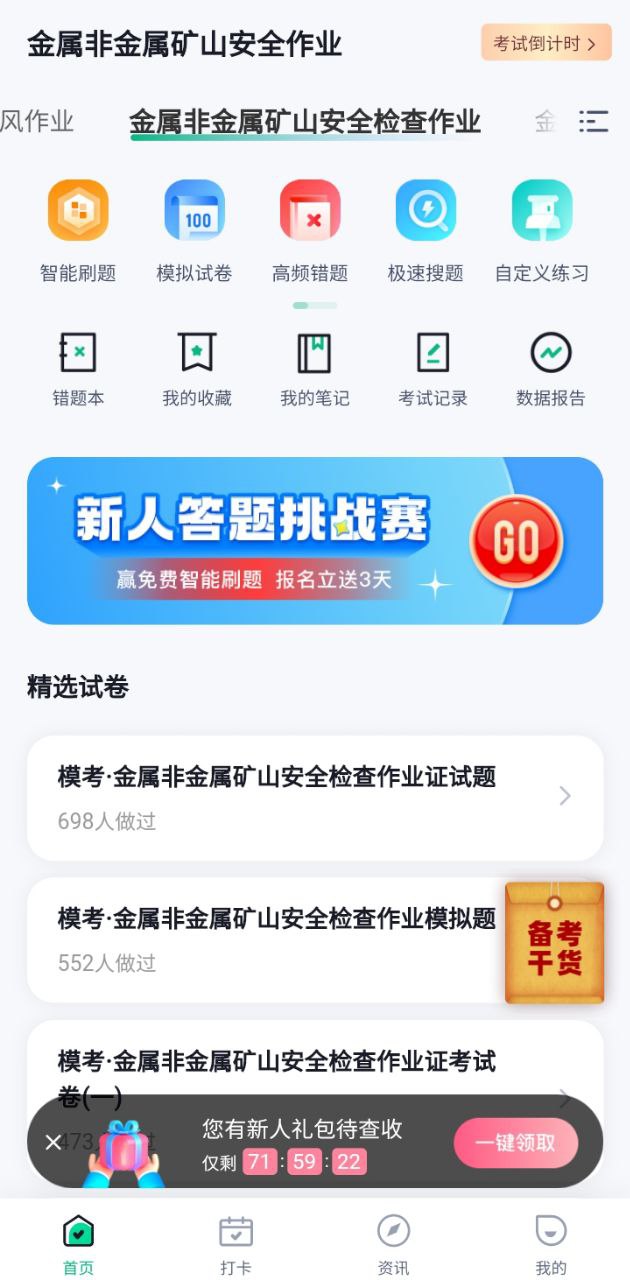The width and height of the screenshot is (630, 1280).
Task: Tap the 新人答题挑战赛 banner
Action: click(x=315, y=541)
